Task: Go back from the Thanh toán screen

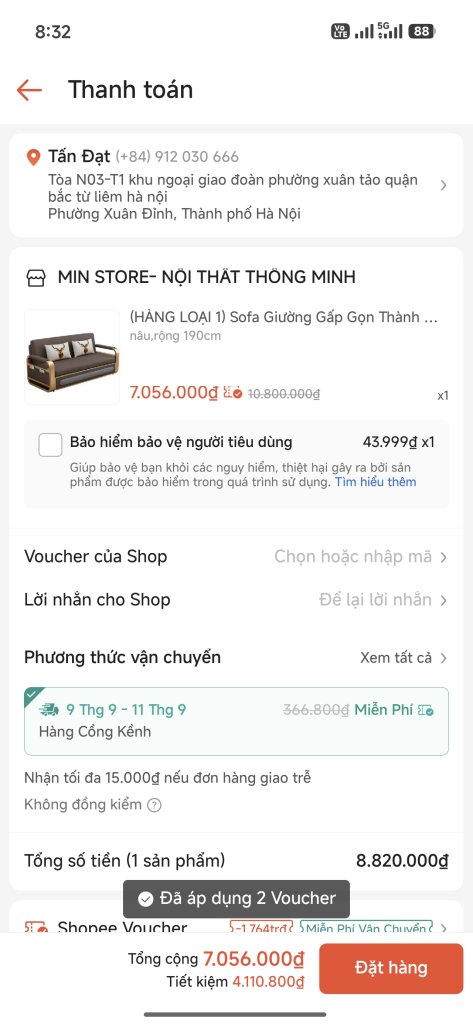Action: click(29, 90)
